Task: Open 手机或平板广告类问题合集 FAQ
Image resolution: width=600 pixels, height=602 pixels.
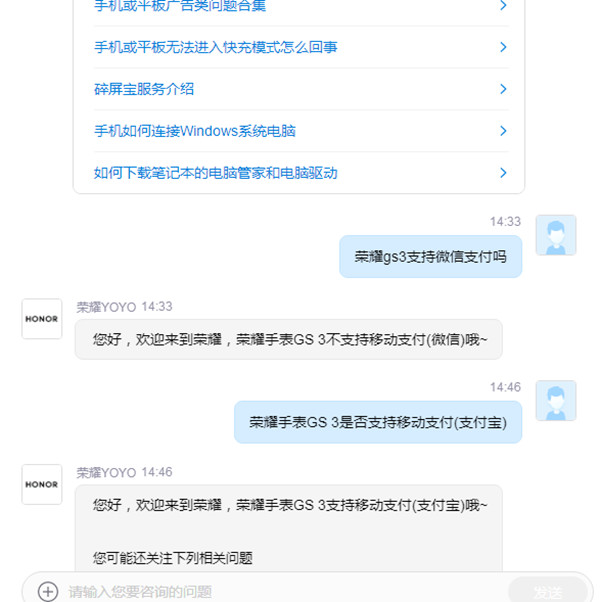Action: pos(180,6)
